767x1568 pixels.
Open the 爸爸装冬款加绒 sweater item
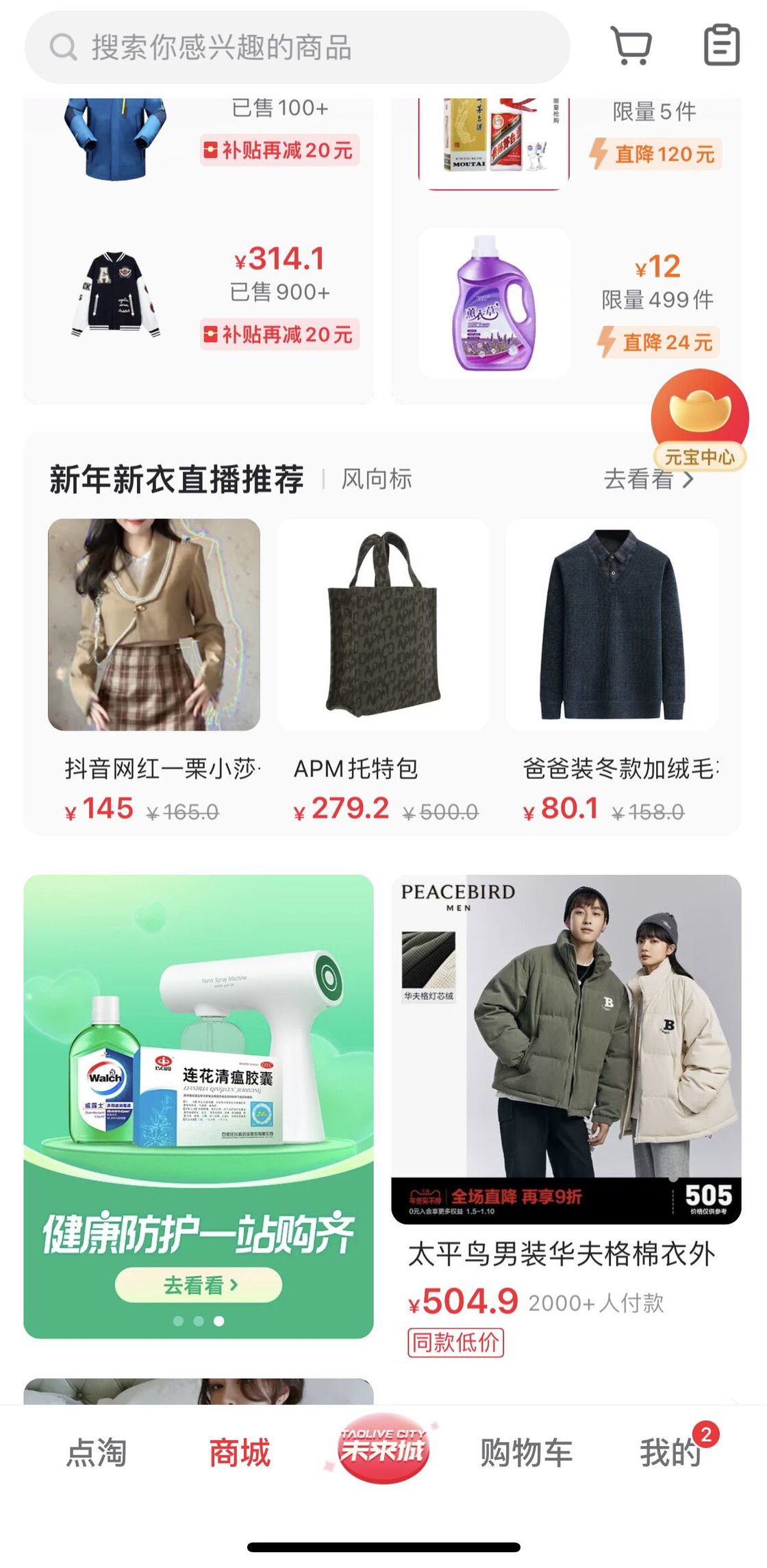[x=612, y=625]
